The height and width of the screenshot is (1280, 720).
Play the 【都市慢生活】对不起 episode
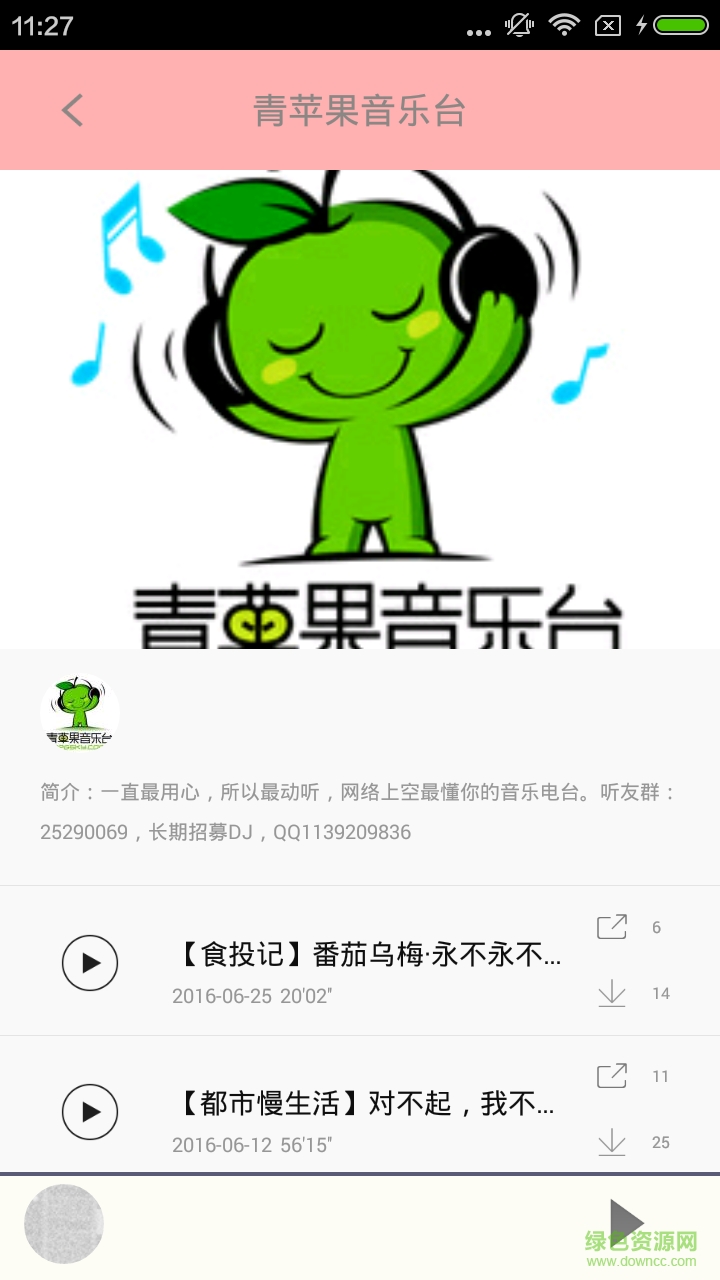click(90, 1111)
